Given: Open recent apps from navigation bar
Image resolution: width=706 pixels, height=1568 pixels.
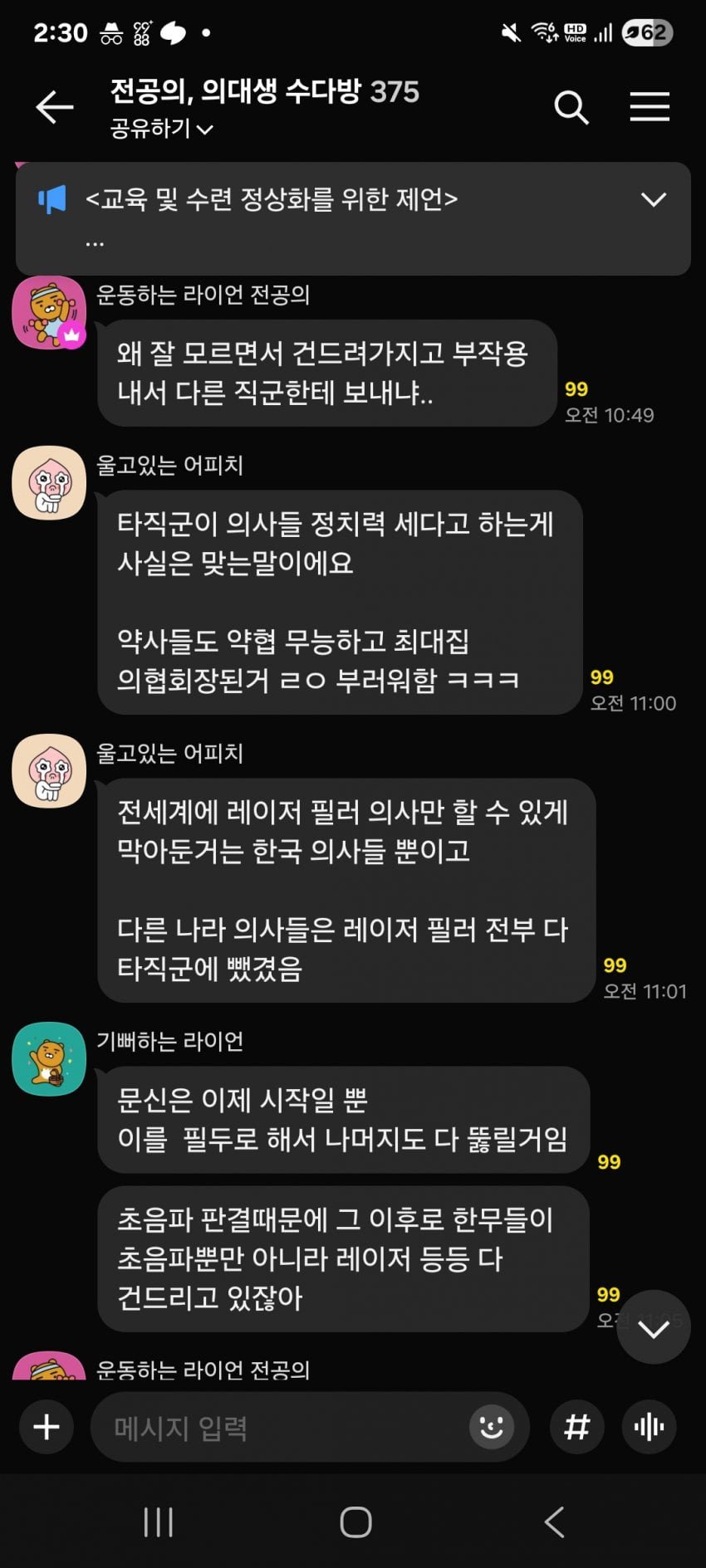Looking at the screenshot, I should pos(158,1522).
